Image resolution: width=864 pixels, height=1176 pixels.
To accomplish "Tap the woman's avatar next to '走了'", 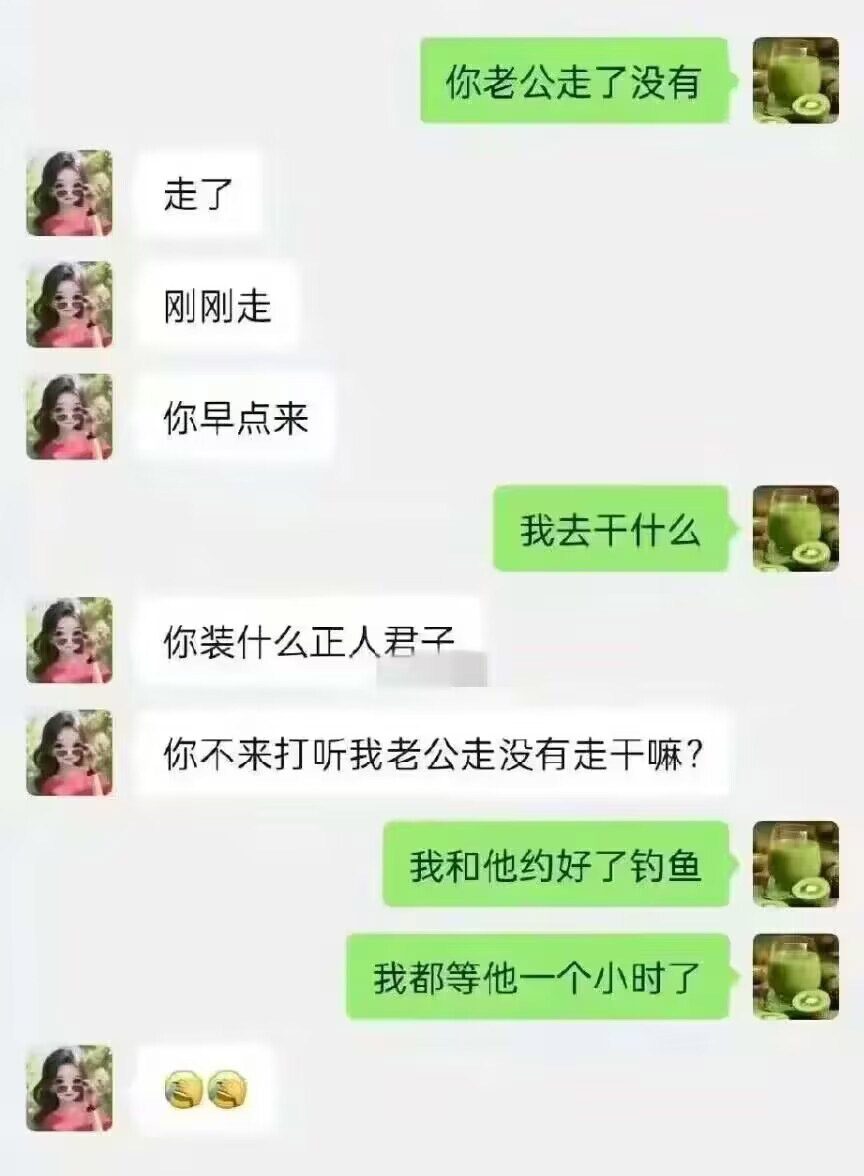I will [69, 193].
